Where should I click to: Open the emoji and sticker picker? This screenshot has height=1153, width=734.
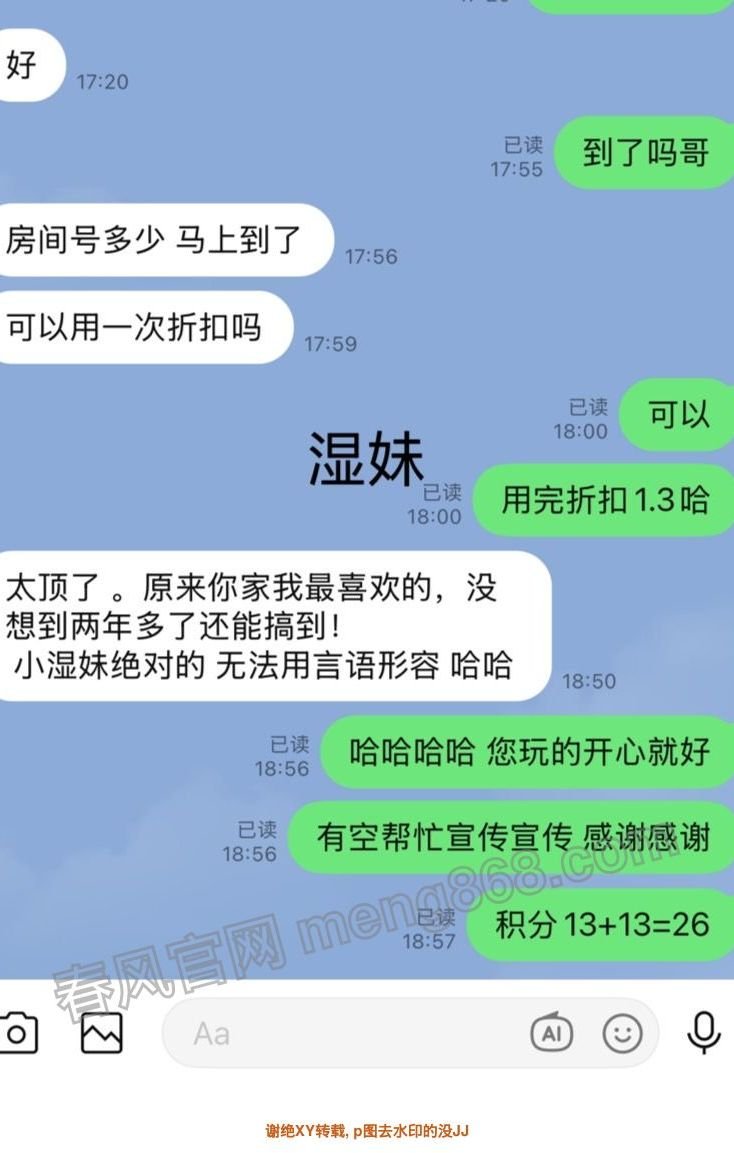[622, 1033]
